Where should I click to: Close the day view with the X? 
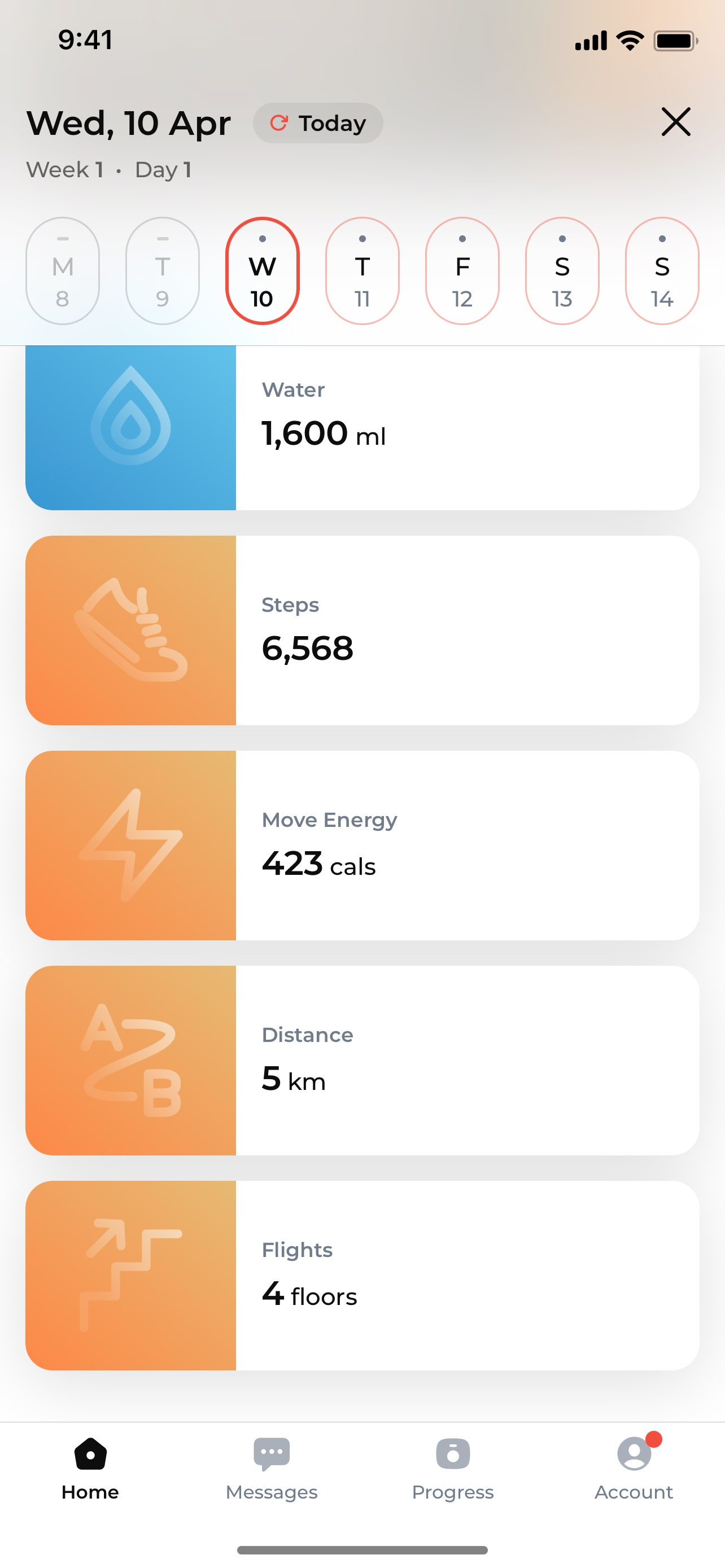tap(676, 122)
